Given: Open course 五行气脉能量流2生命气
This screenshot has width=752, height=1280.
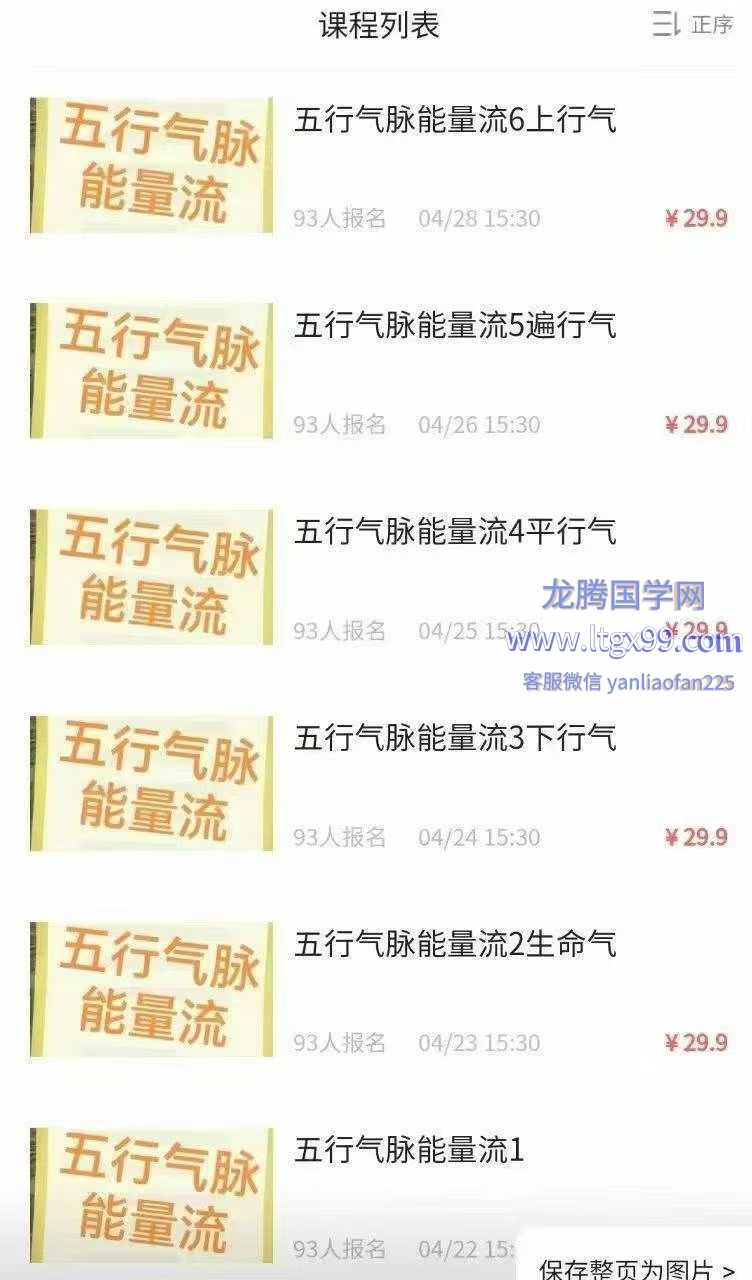Looking at the screenshot, I should [454, 945].
